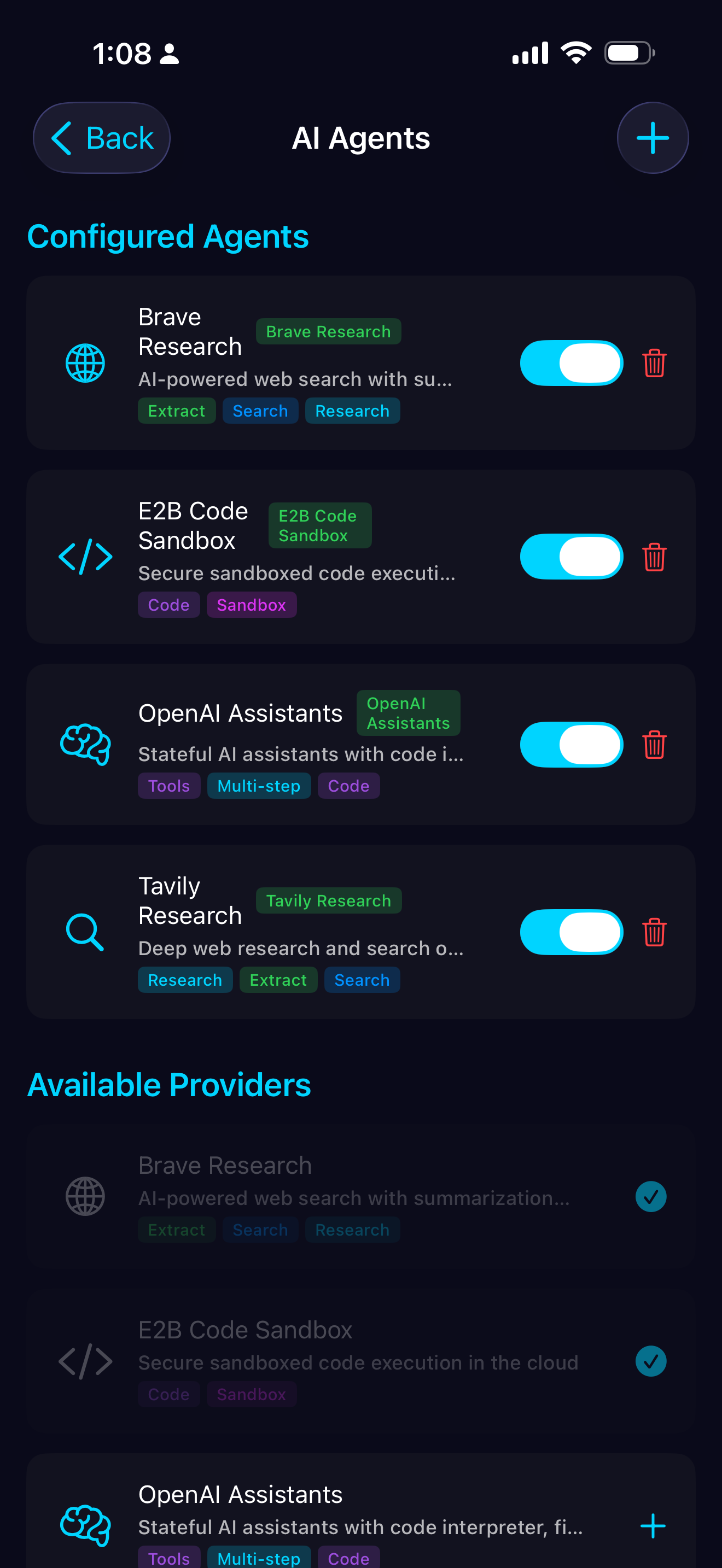Turn off the E2B Code Sandbox switch
The height and width of the screenshot is (1568, 722).
tap(571, 555)
